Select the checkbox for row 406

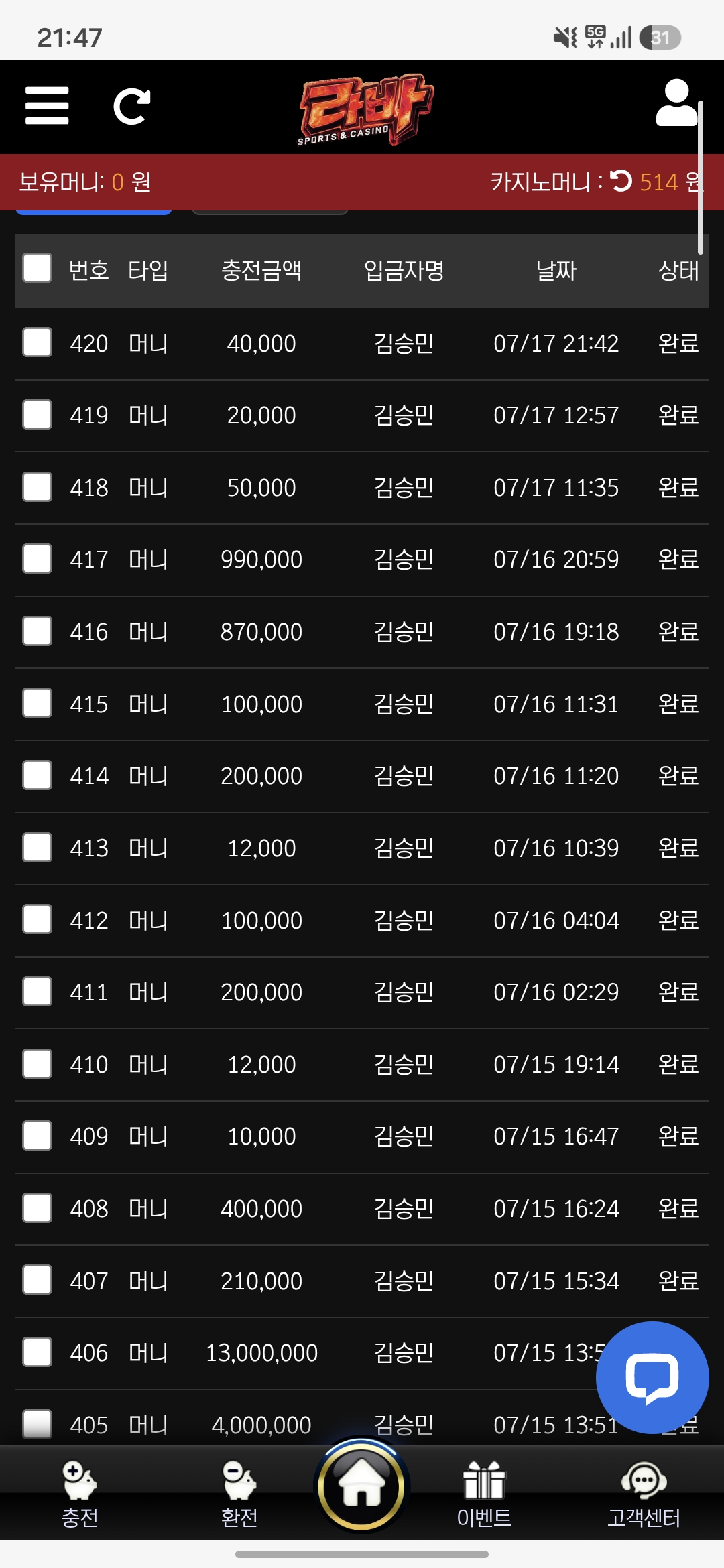point(37,1352)
